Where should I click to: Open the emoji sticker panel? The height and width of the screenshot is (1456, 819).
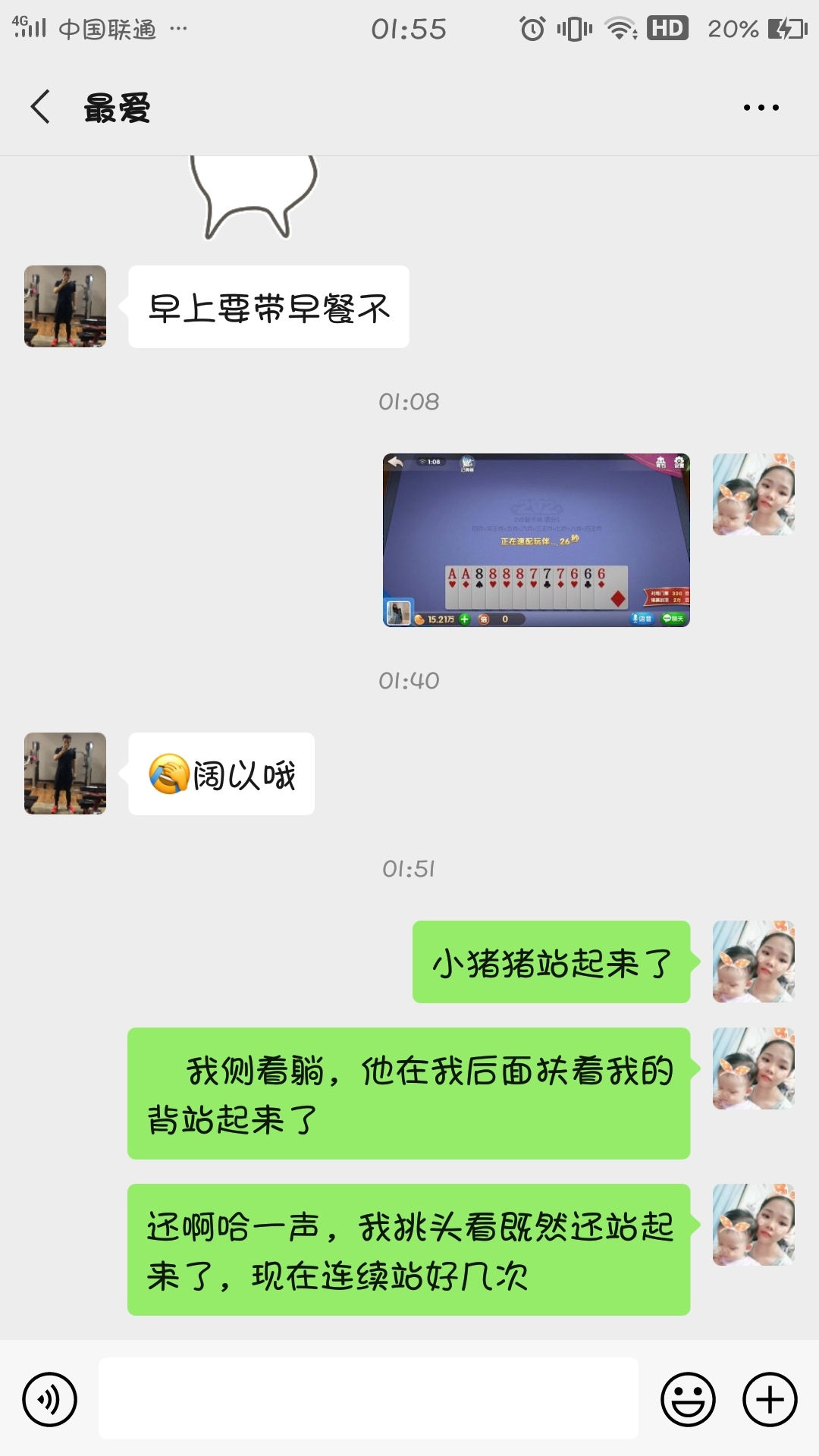[688, 1399]
